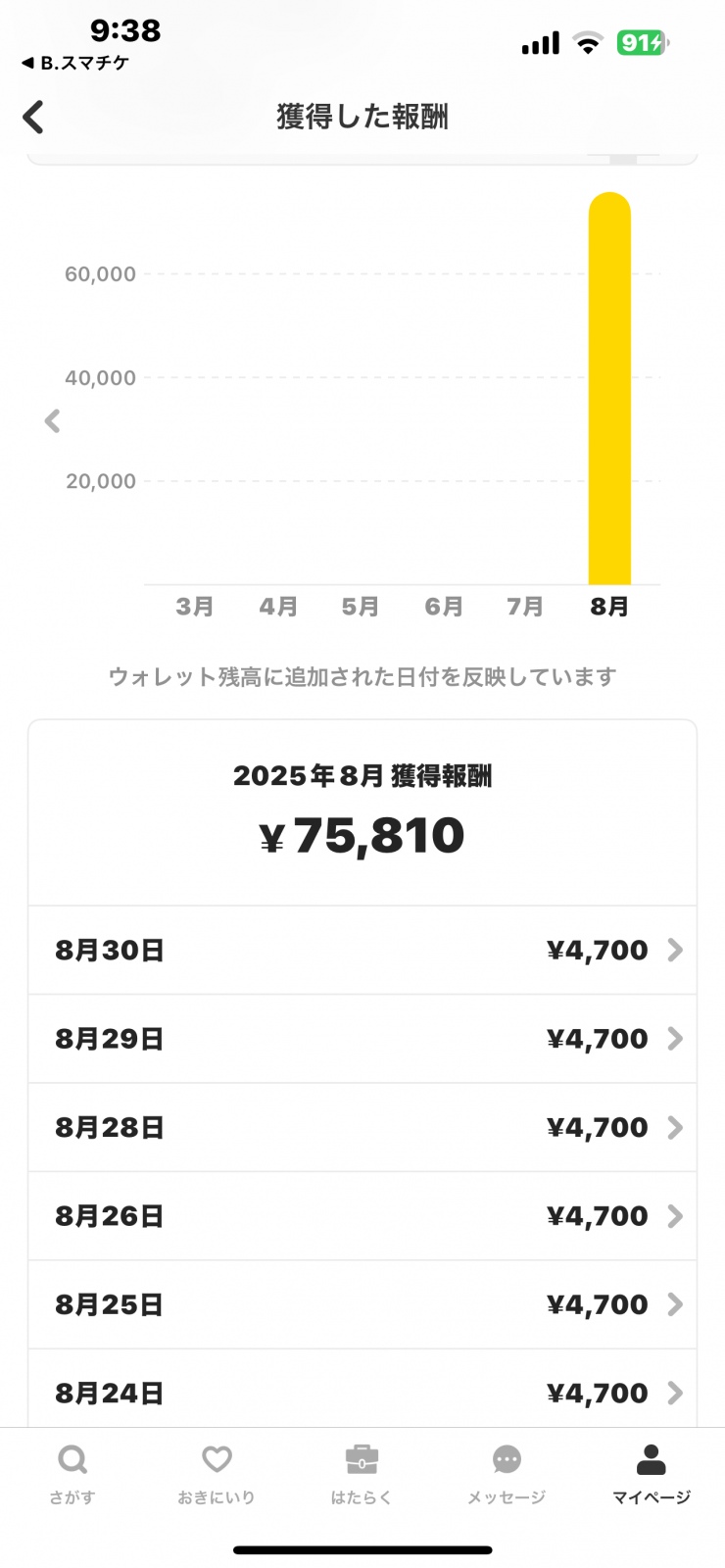Viewport: 725px width, 1568px height.
Task: Open the 8月30日 reward details
Action: coord(362,950)
